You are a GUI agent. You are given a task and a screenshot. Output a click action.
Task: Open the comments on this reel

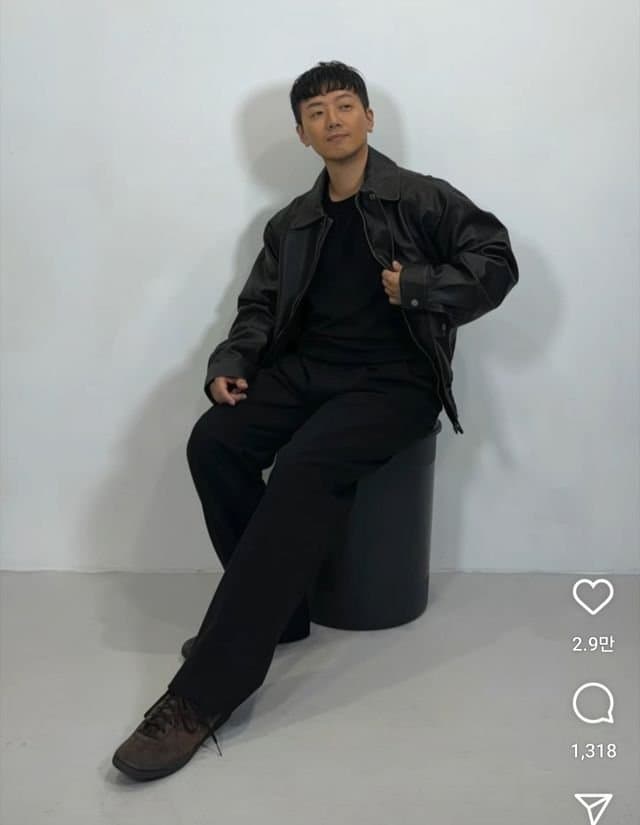593,703
